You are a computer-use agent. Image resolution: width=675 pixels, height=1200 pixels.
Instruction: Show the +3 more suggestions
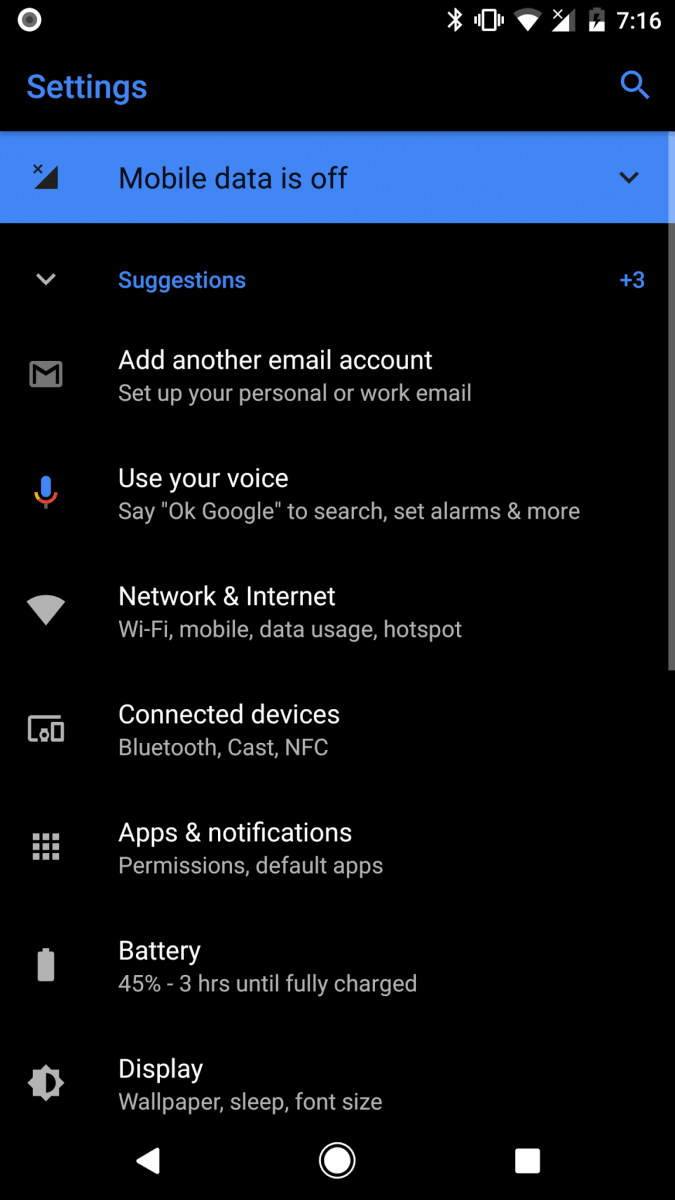coord(632,280)
